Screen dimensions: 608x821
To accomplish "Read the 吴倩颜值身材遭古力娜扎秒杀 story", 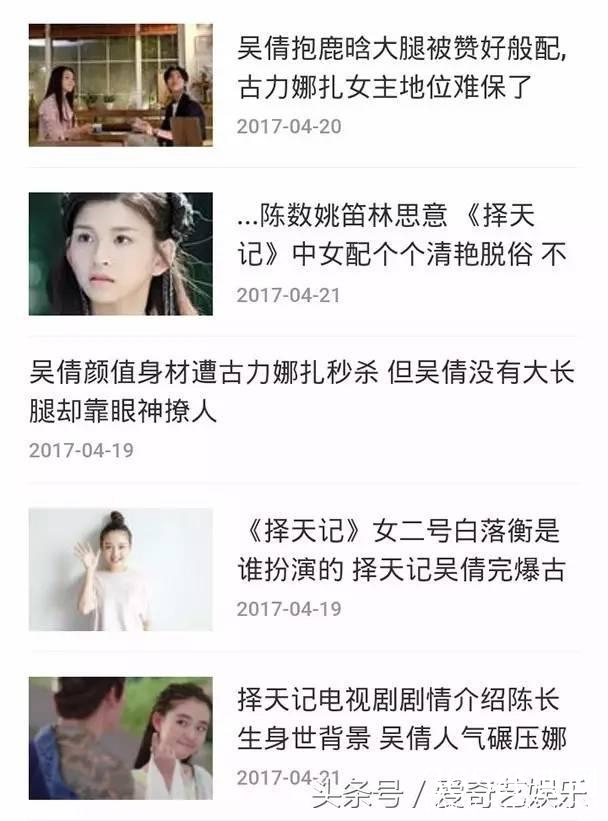I will pyautogui.click(x=302, y=392).
